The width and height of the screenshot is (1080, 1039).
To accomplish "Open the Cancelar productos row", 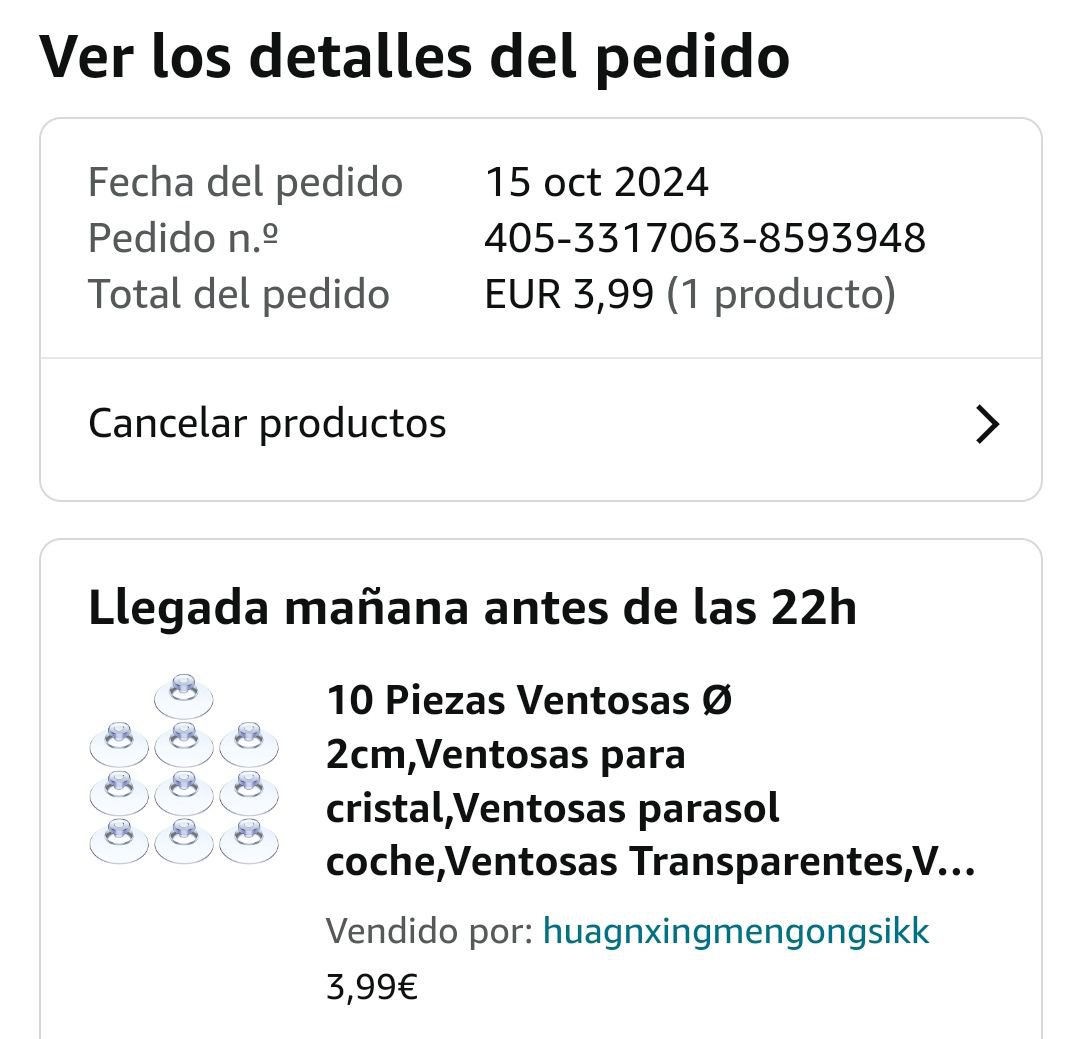I will coord(540,425).
